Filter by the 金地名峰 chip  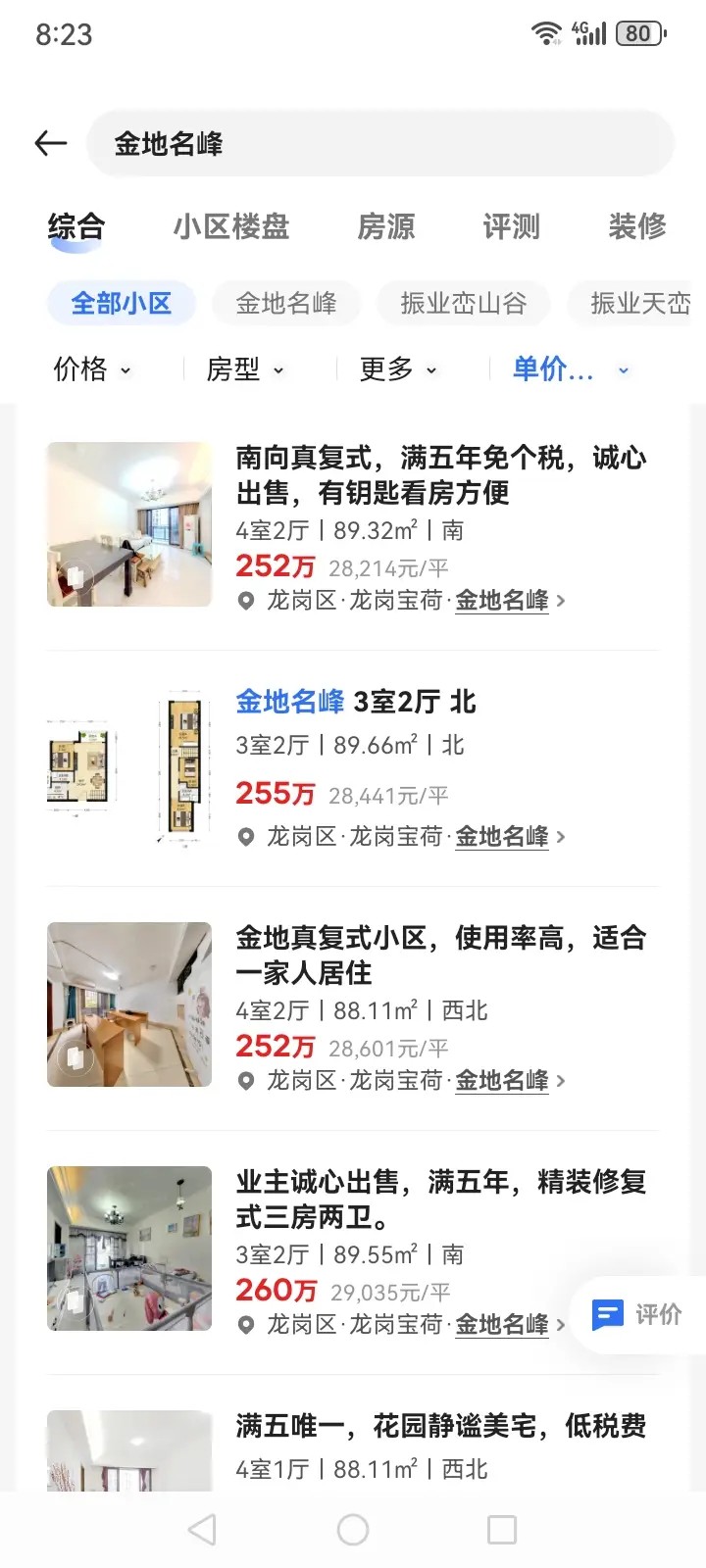click(286, 304)
